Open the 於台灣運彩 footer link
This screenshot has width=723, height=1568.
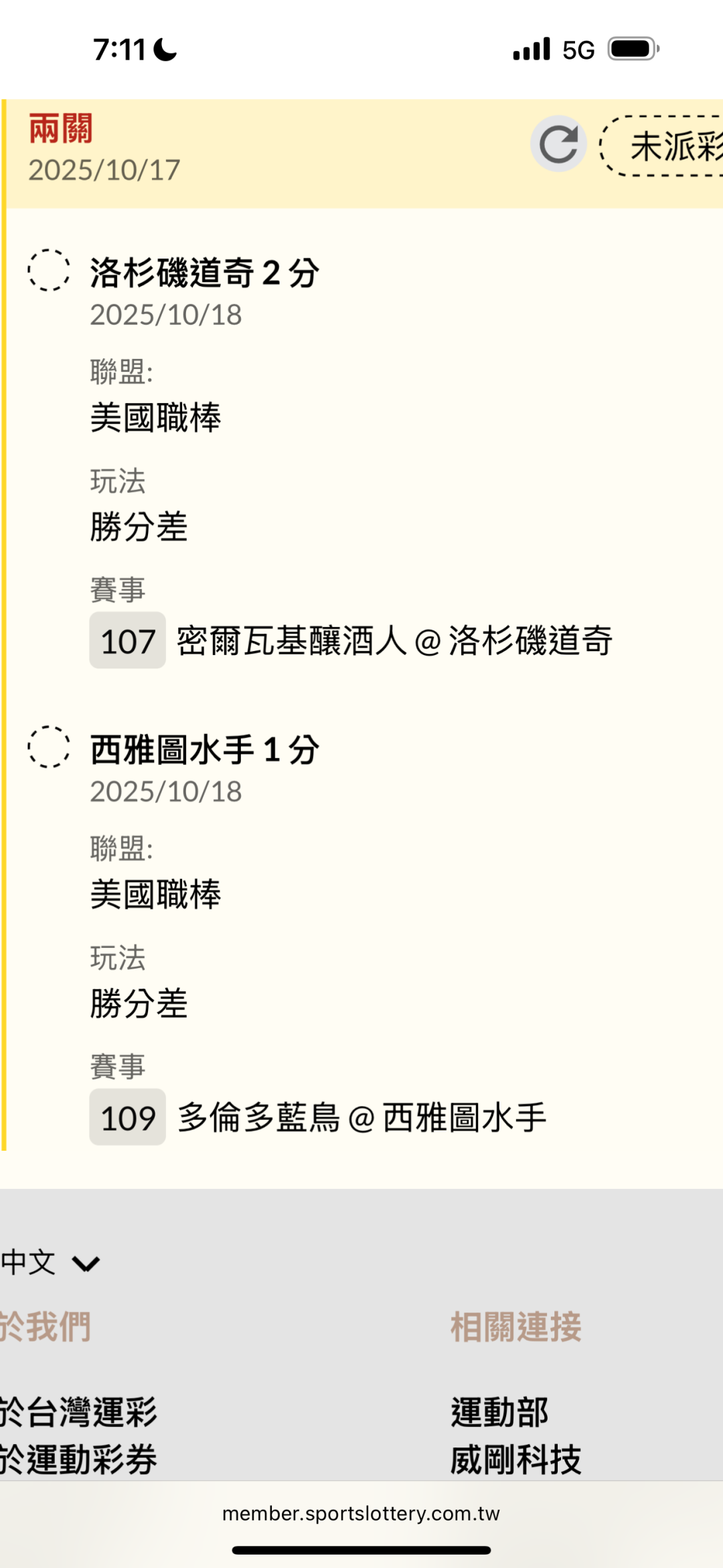point(78,1412)
